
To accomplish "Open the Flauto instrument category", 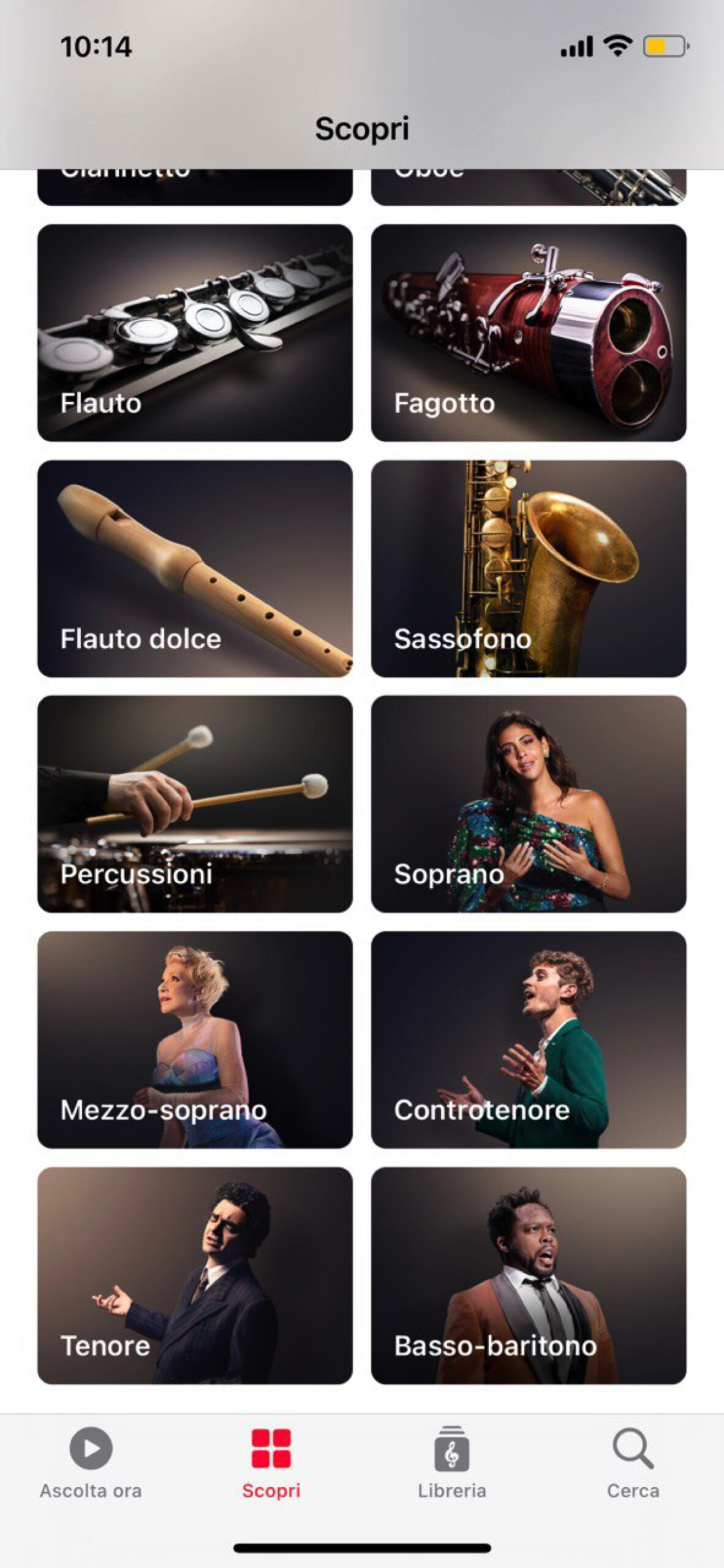I will coord(195,333).
